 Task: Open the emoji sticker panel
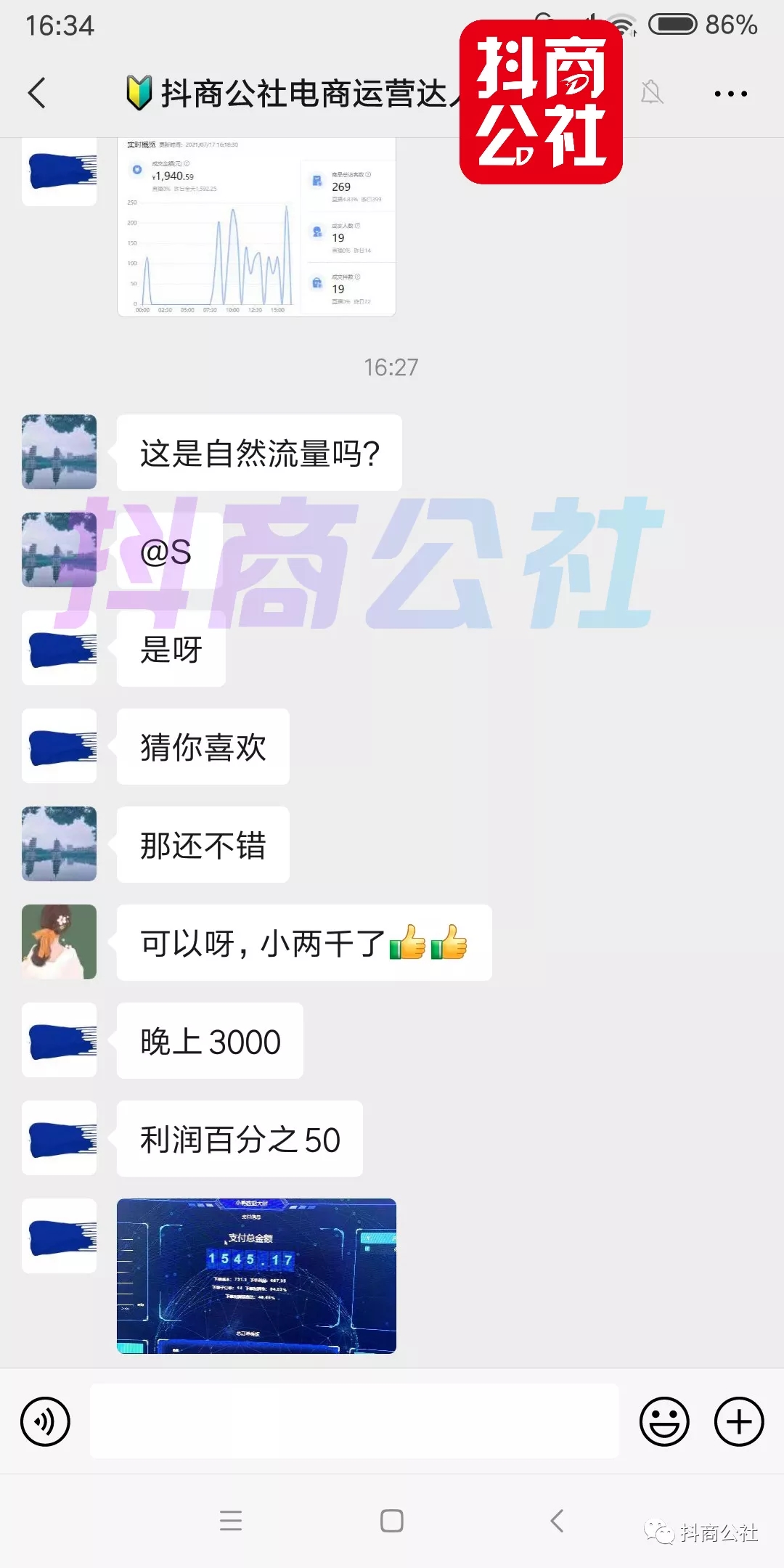(663, 1421)
